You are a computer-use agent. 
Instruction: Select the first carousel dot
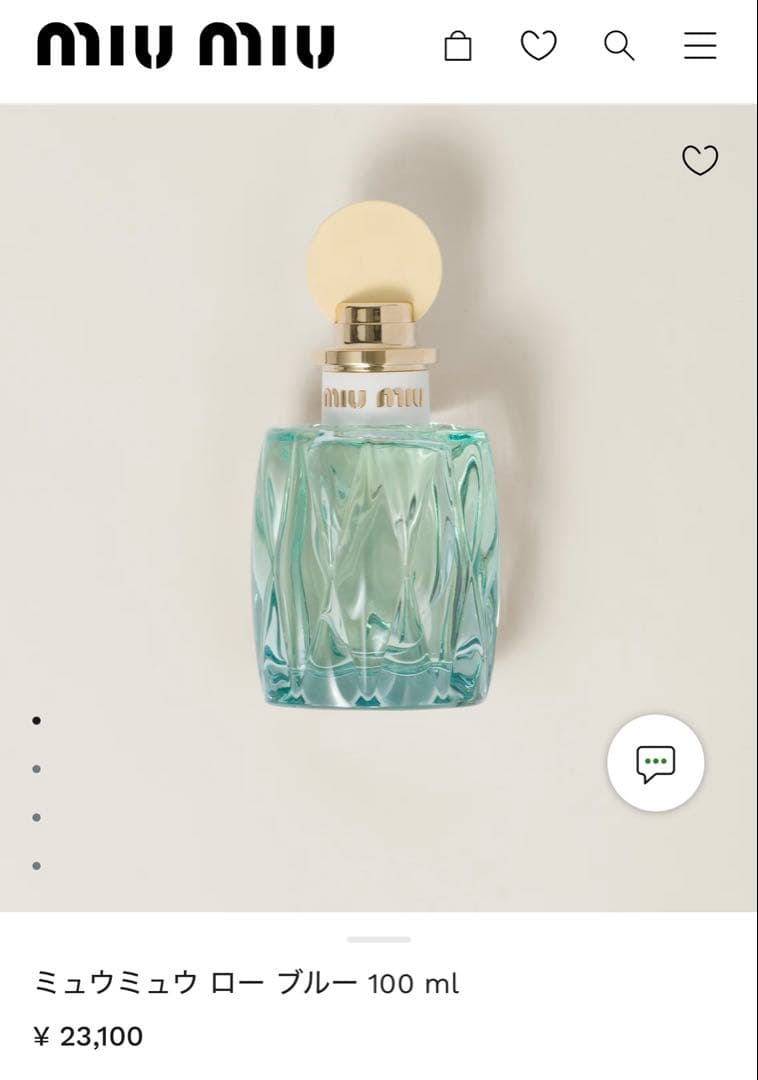(x=37, y=721)
